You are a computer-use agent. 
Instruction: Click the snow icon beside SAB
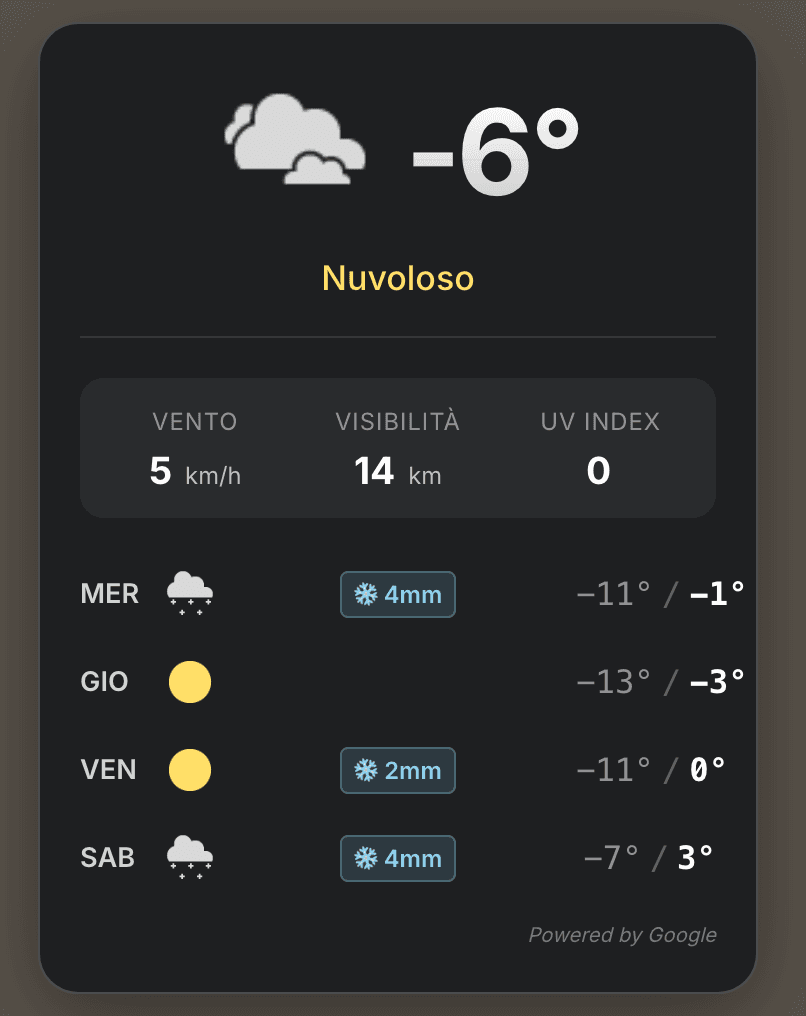pyautogui.click(x=189, y=857)
